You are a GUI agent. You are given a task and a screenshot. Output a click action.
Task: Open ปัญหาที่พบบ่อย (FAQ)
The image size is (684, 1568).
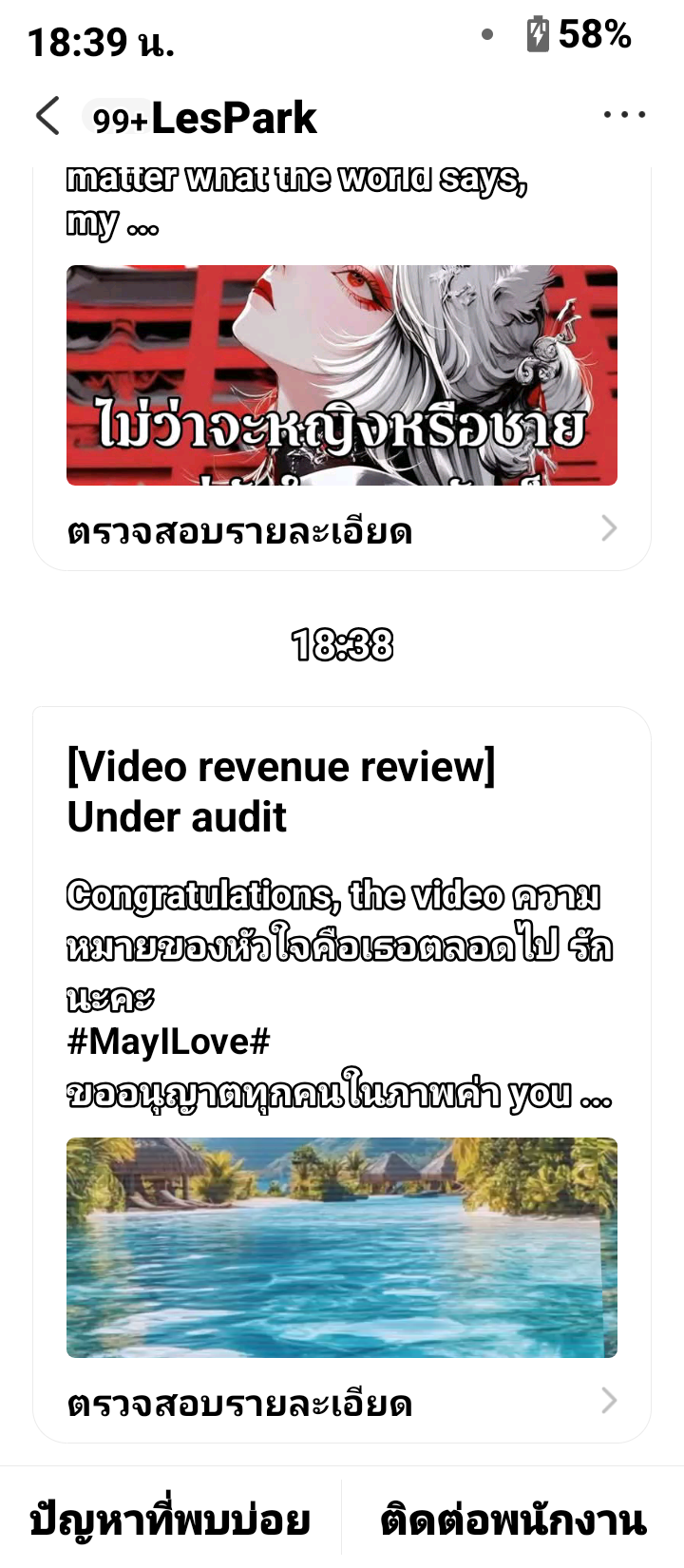pyautogui.click(x=170, y=1520)
